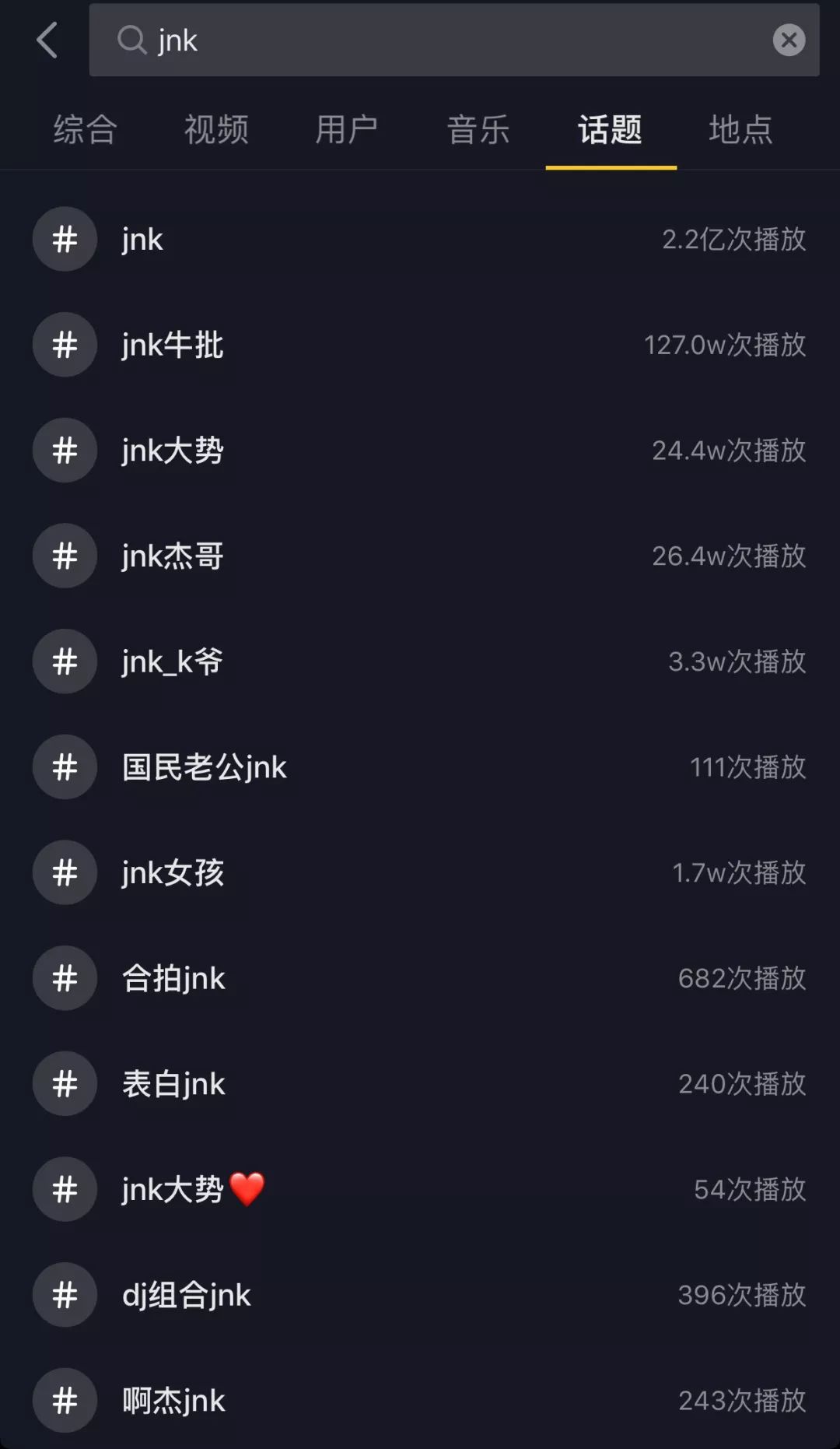Switch to the 用户 tab
The image size is (840, 1449).
click(347, 129)
